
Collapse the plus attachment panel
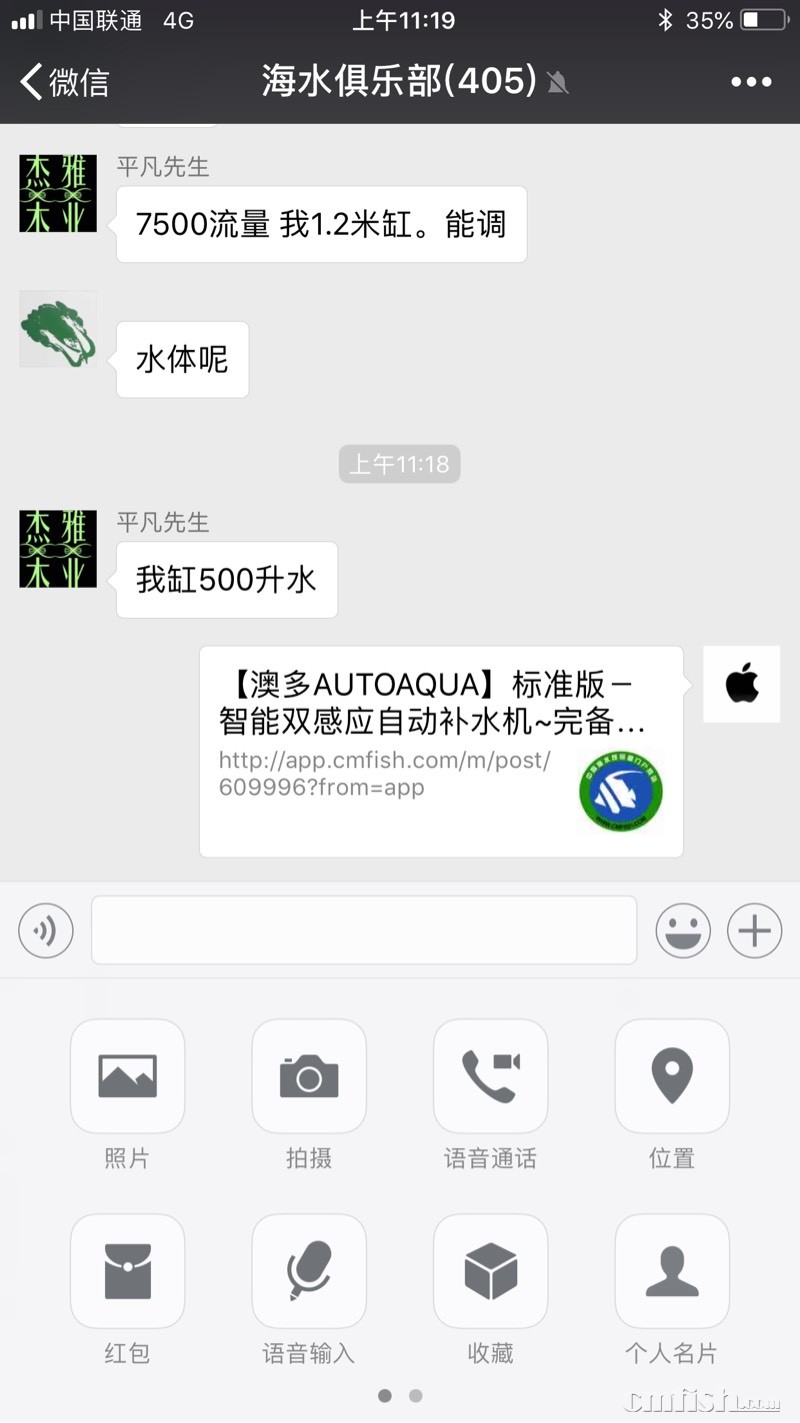754,931
